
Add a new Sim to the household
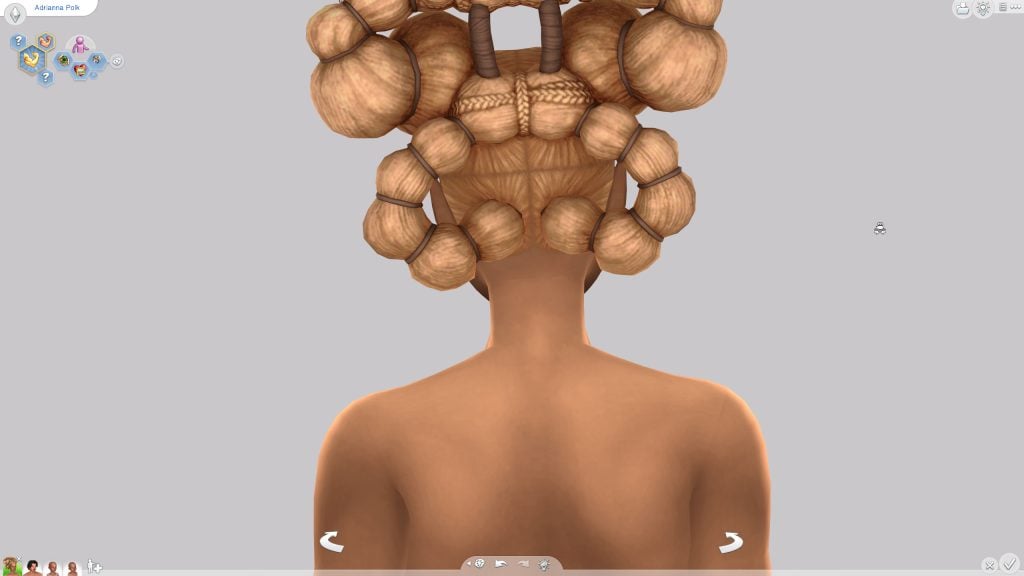[x=94, y=567]
